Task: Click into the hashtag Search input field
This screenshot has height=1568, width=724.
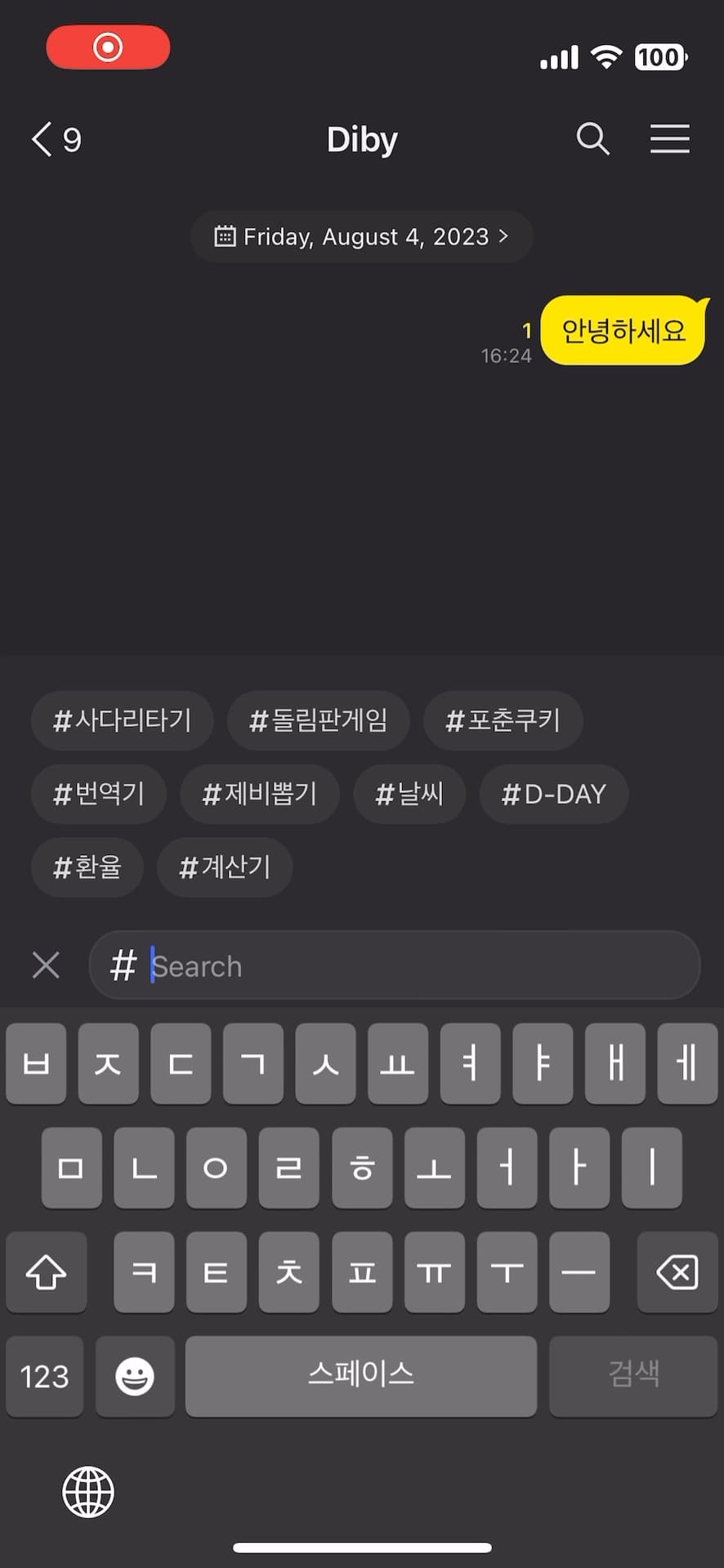Action: click(x=392, y=965)
